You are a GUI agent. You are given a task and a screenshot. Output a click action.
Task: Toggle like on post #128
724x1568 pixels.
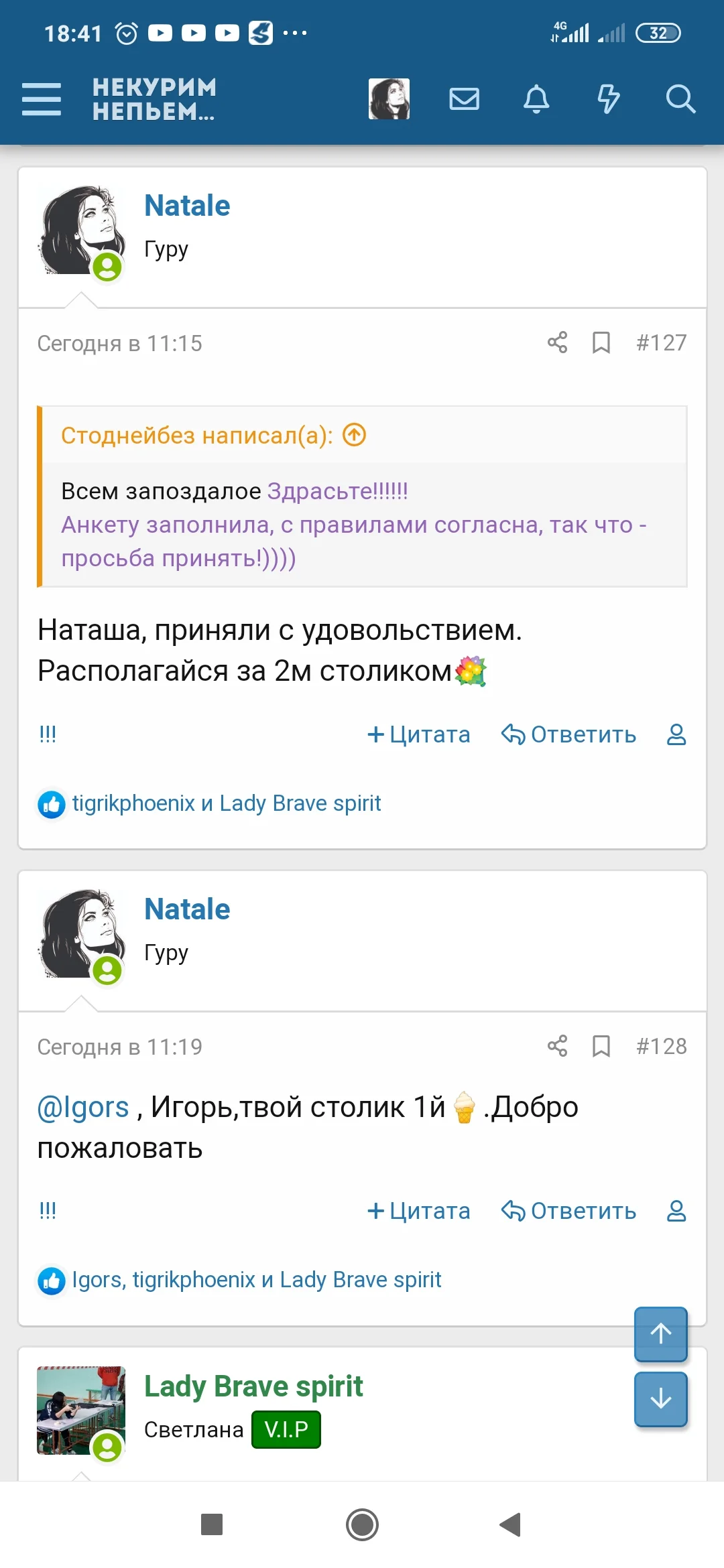click(x=52, y=1279)
